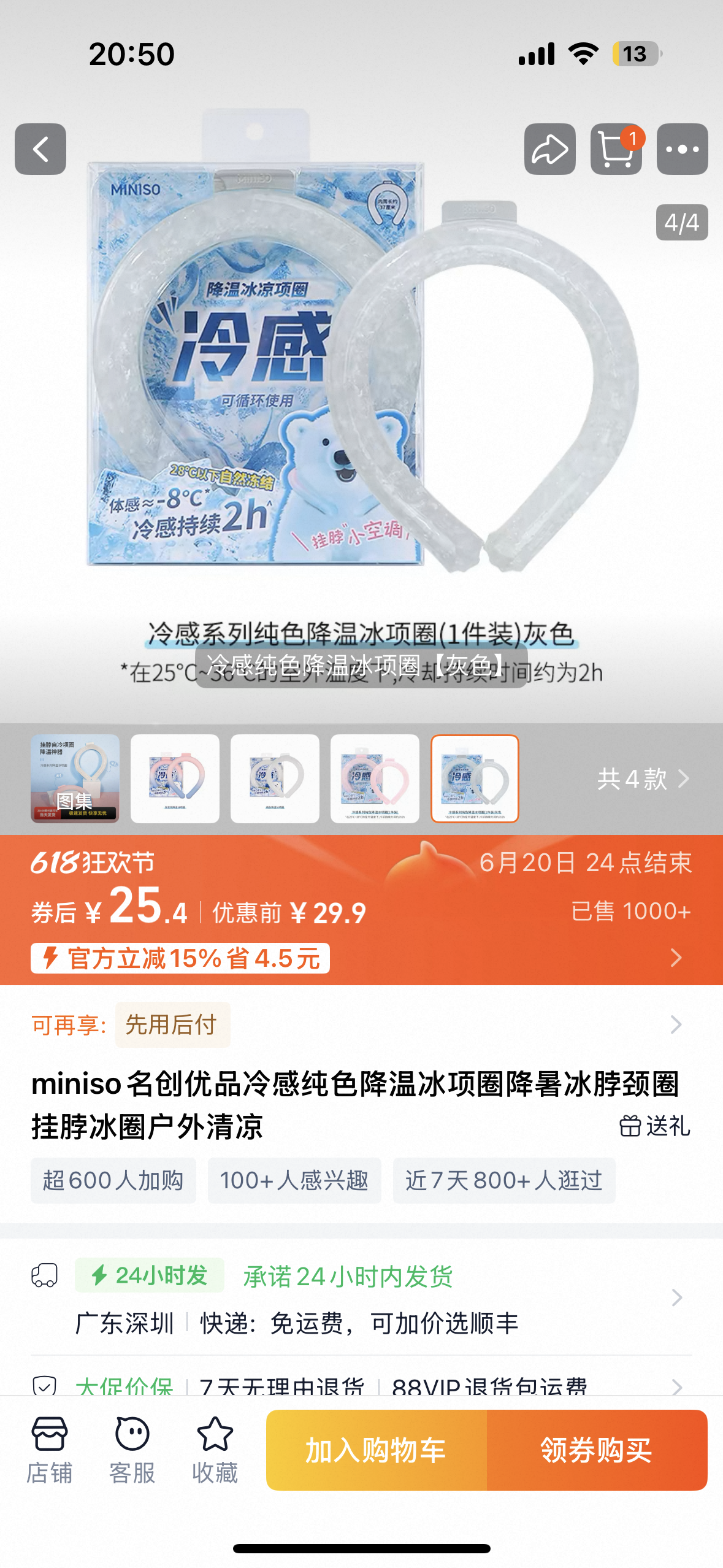
Task: Select the pink ice ring variant thumbnail
Action: (375, 778)
